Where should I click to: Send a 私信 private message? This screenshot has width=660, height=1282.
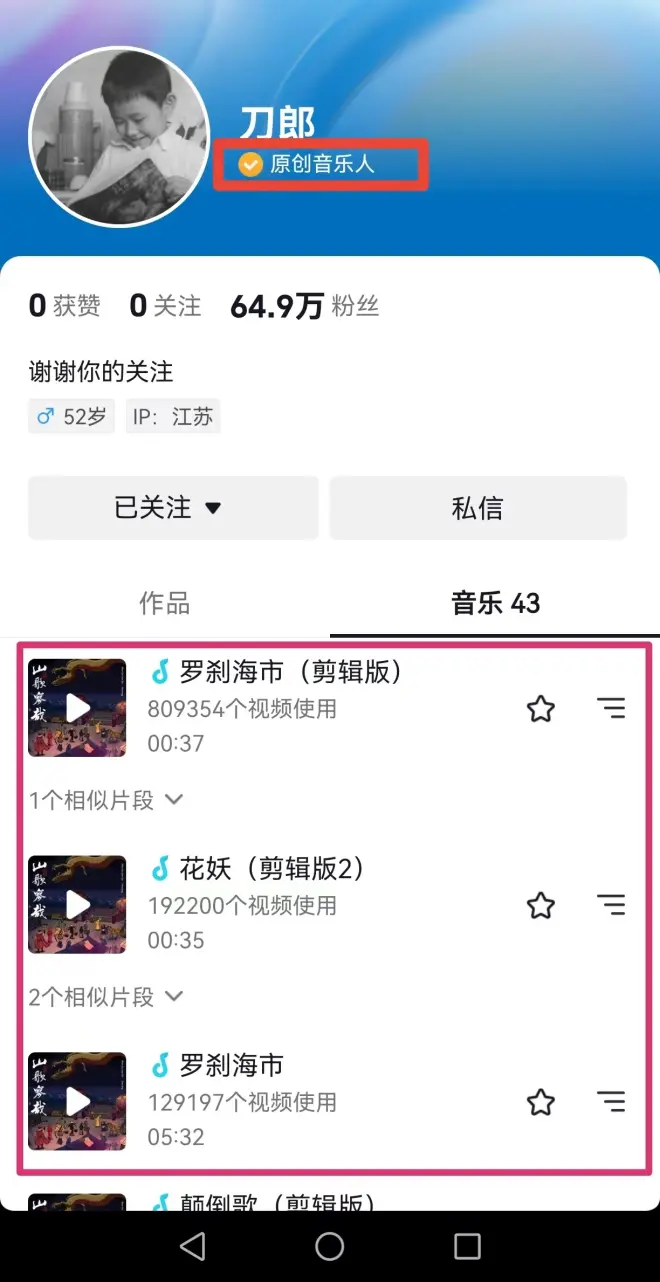pyautogui.click(x=477, y=508)
